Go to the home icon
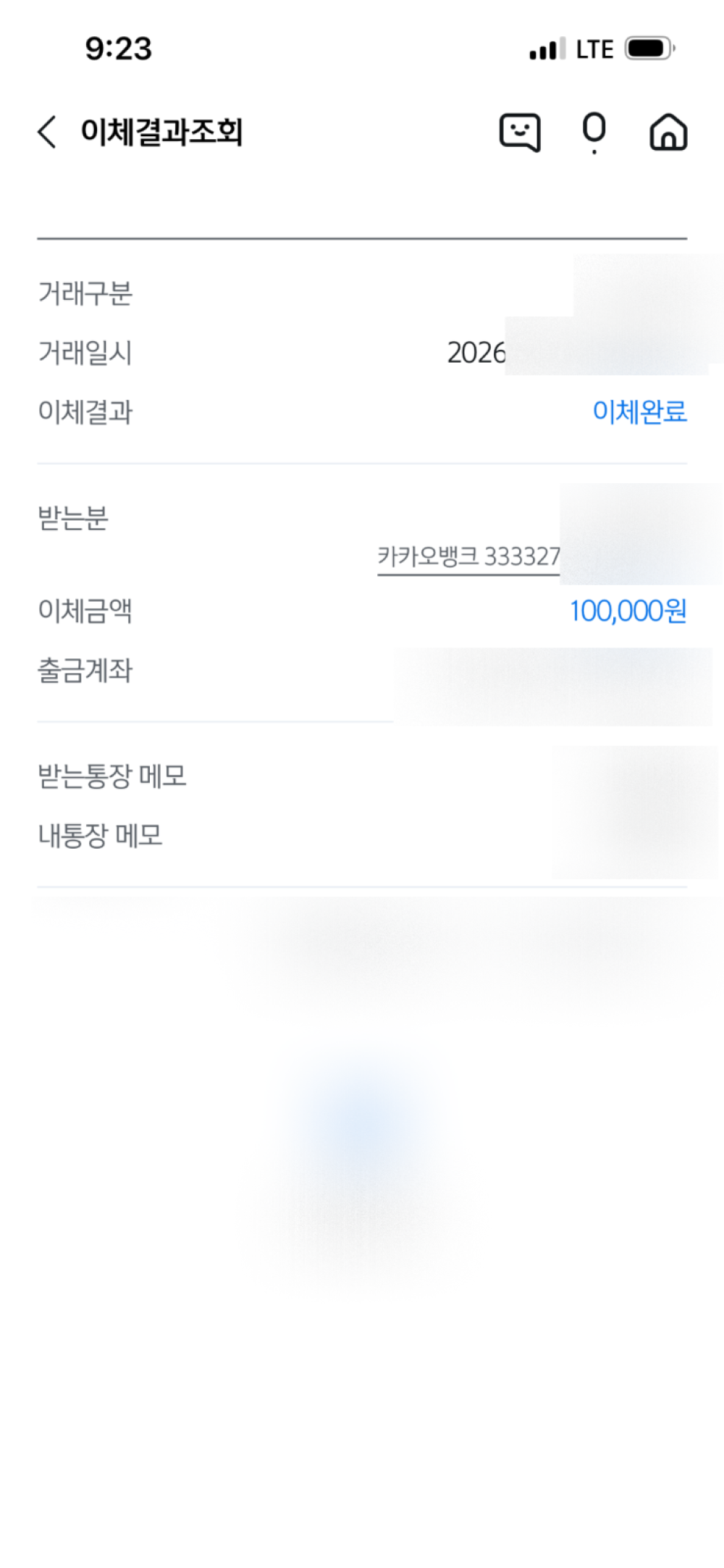Viewport: 724px width, 1568px height. pos(668,132)
